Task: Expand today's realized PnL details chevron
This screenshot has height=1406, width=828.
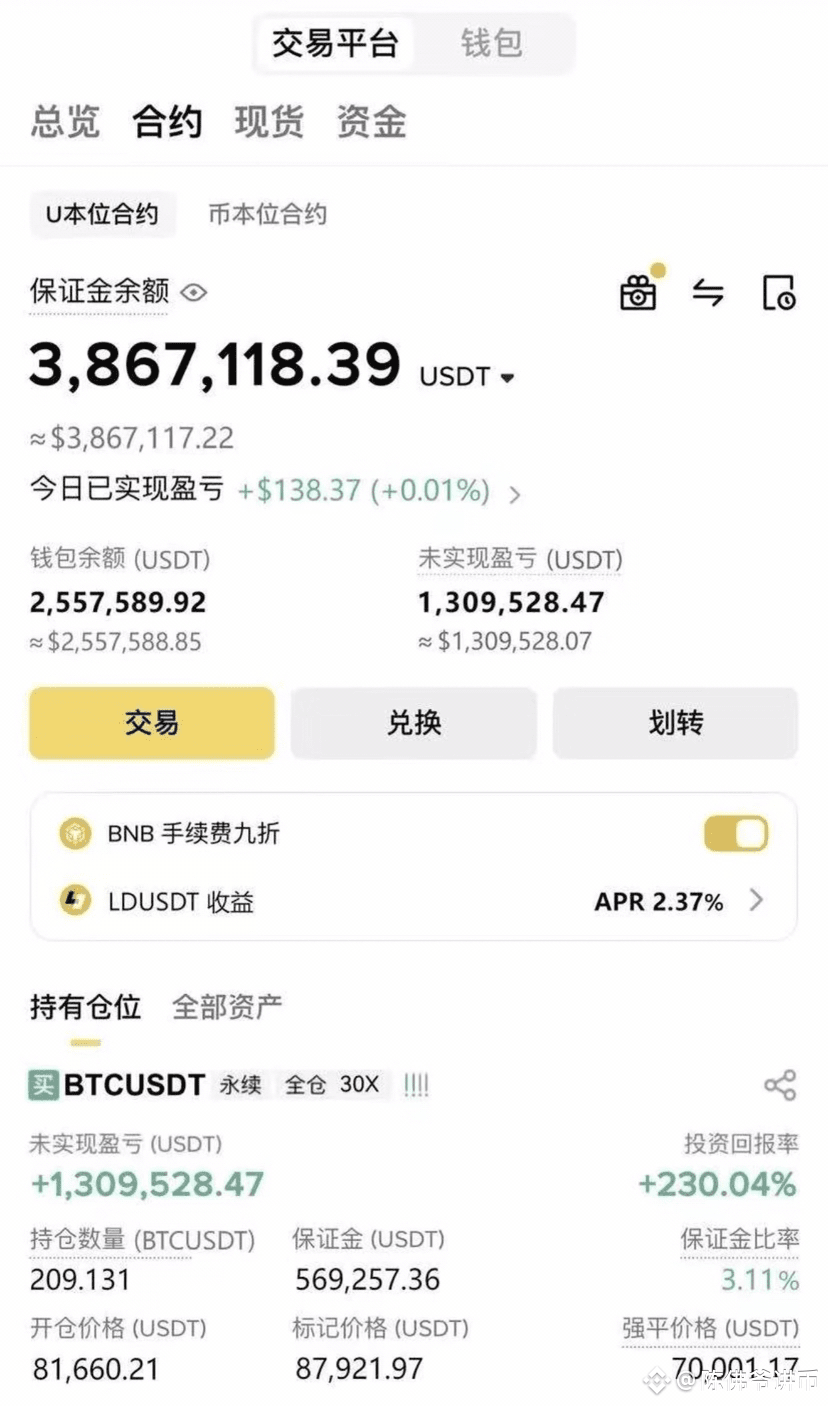Action: (x=514, y=493)
